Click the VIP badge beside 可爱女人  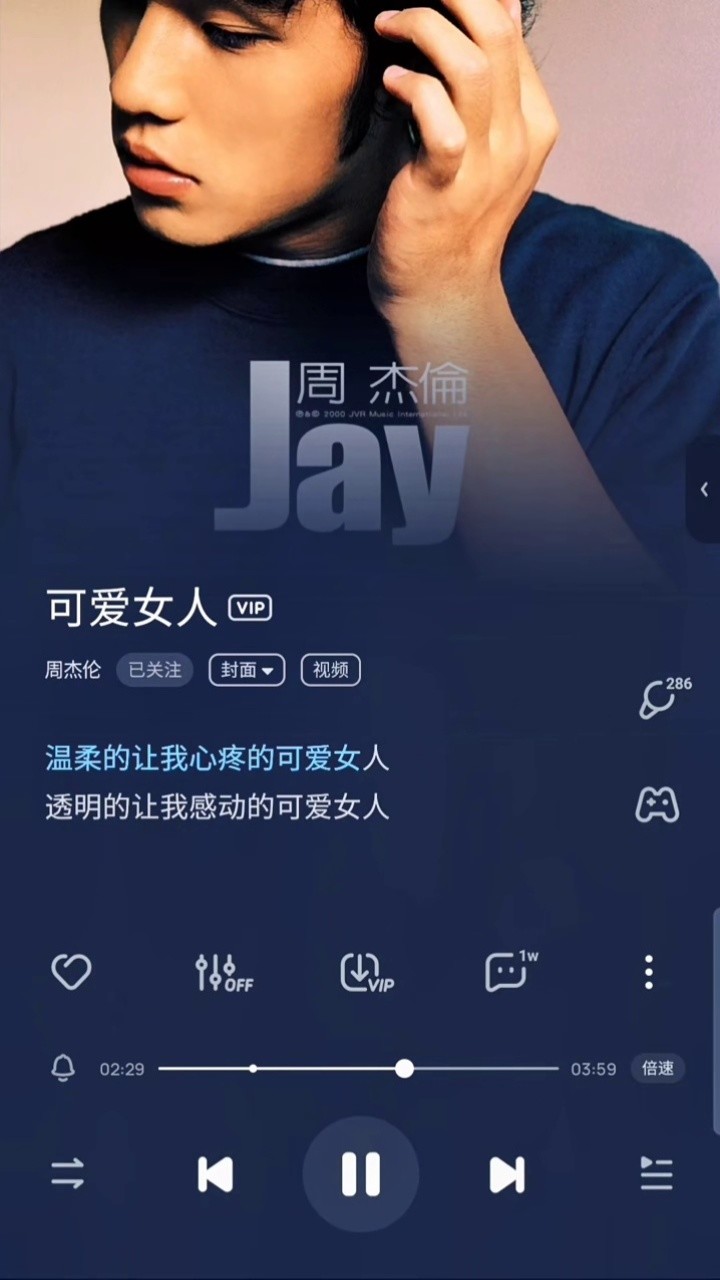coord(250,608)
